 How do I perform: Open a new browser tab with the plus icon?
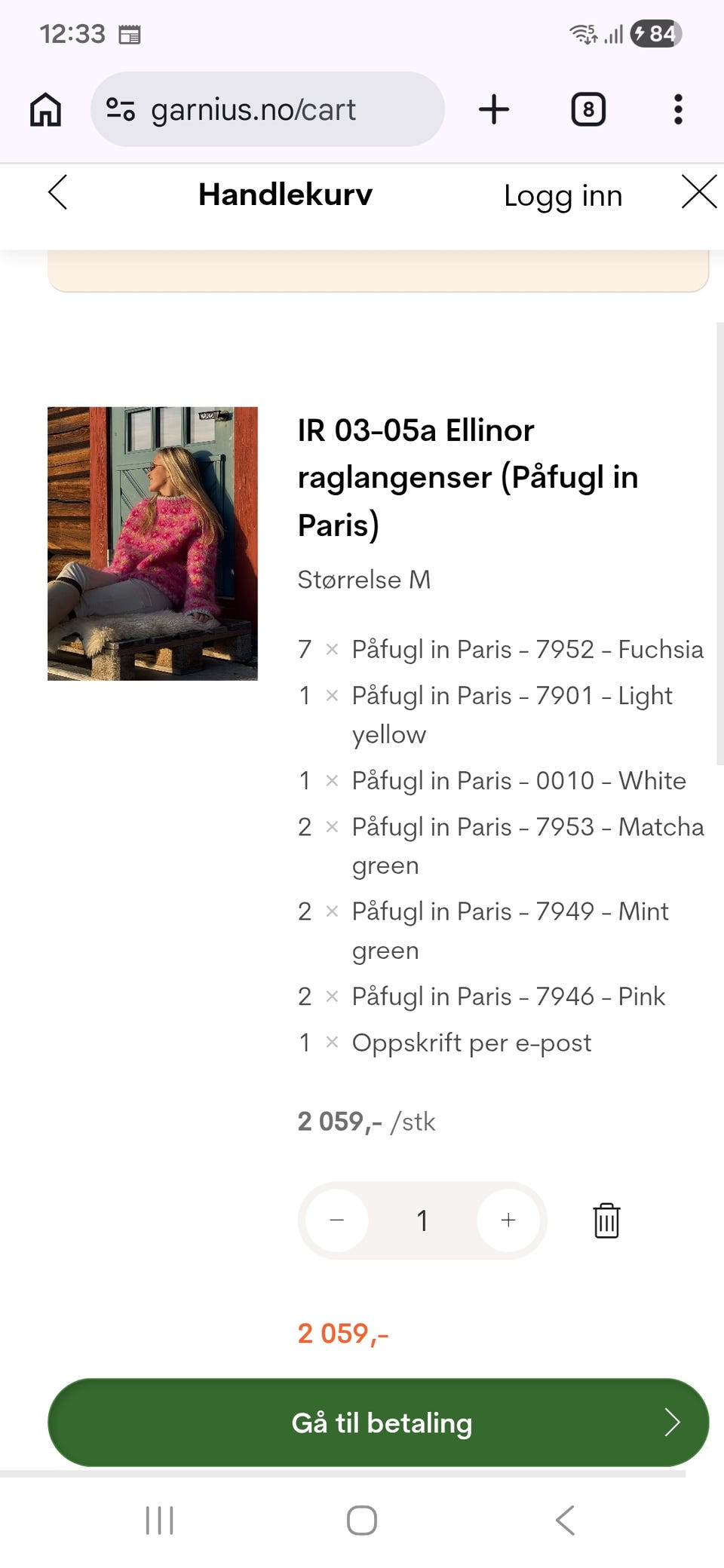(494, 109)
